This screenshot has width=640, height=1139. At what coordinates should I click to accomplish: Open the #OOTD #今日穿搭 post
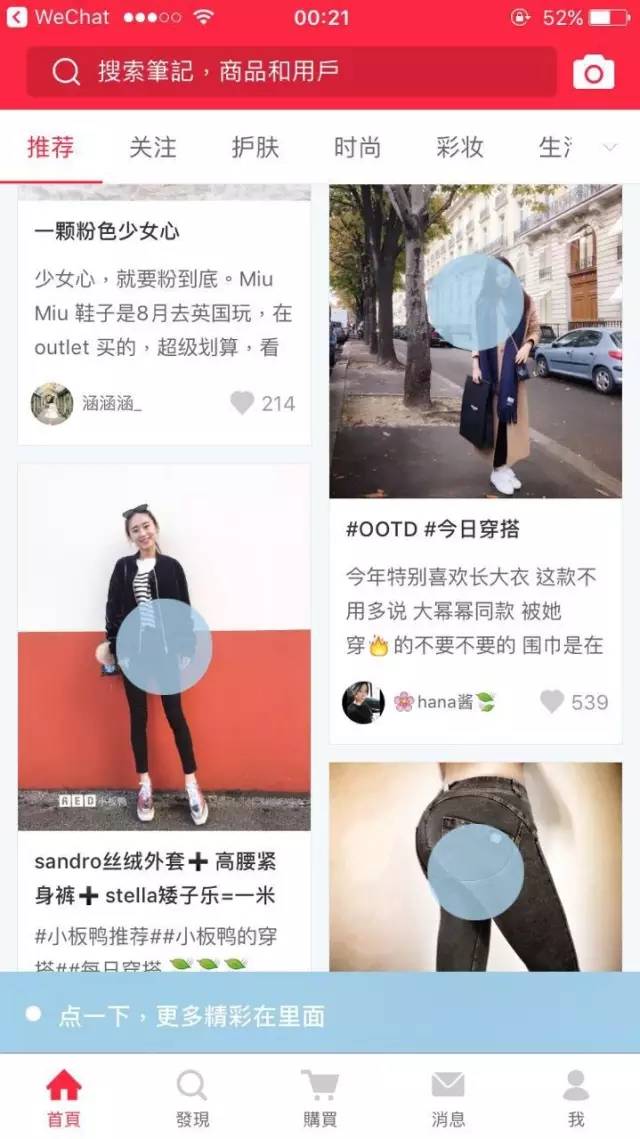click(x=432, y=529)
